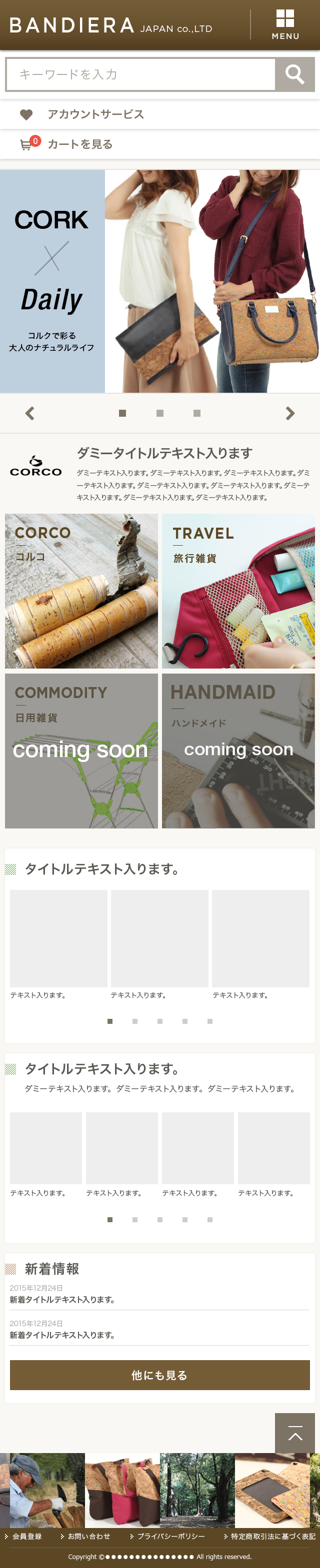Open the first 新着タイトルテキスト入ります news item

62,1300
